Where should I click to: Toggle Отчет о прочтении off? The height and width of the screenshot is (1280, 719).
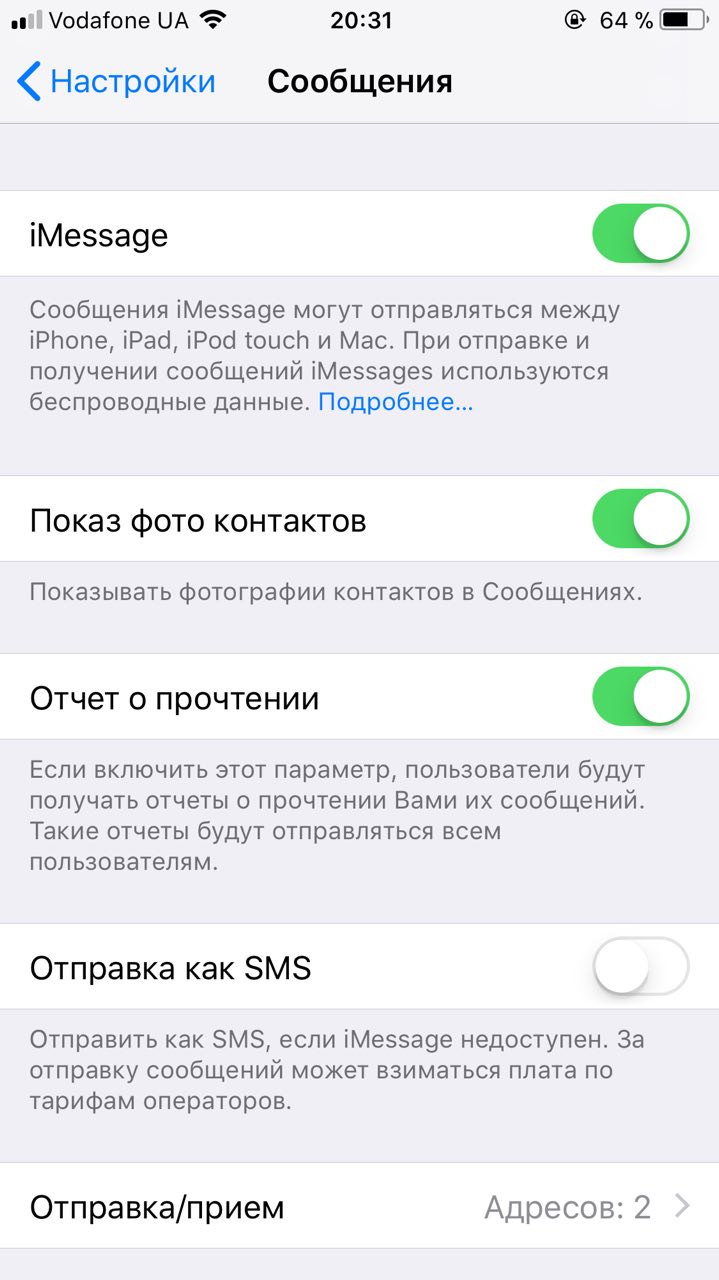(641, 696)
